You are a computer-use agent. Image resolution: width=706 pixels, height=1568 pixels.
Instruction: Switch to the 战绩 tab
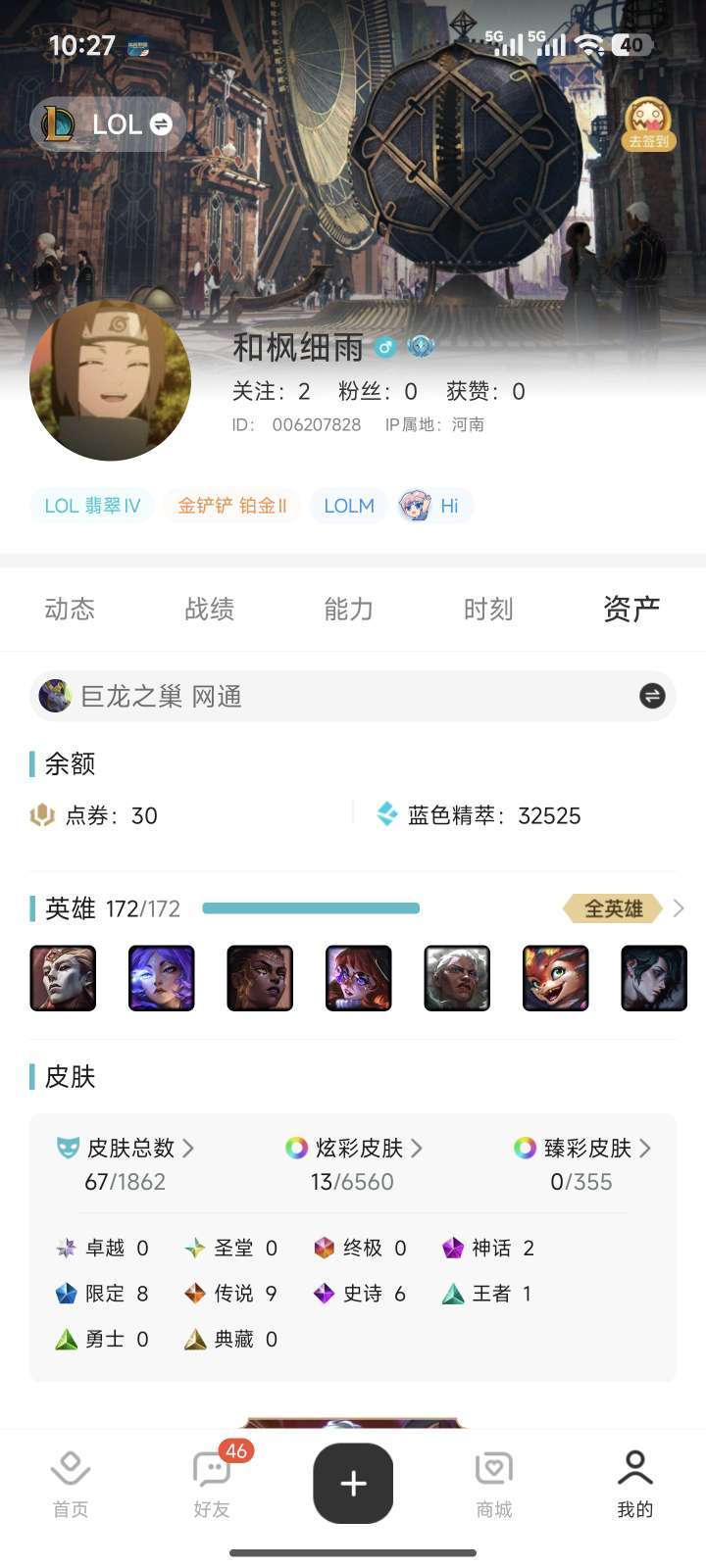[x=209, y=609]
